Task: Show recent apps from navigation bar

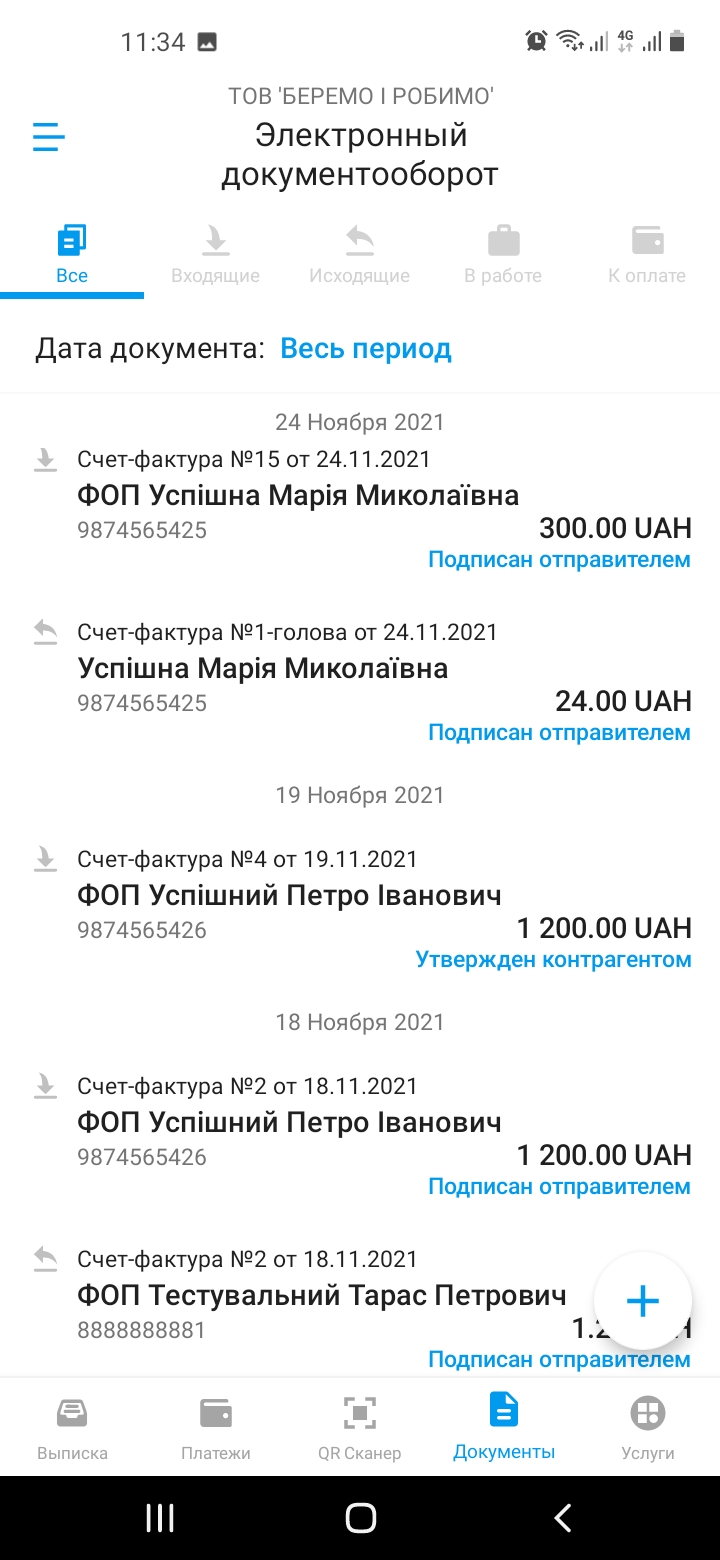Action: (x=160, y=1518)
